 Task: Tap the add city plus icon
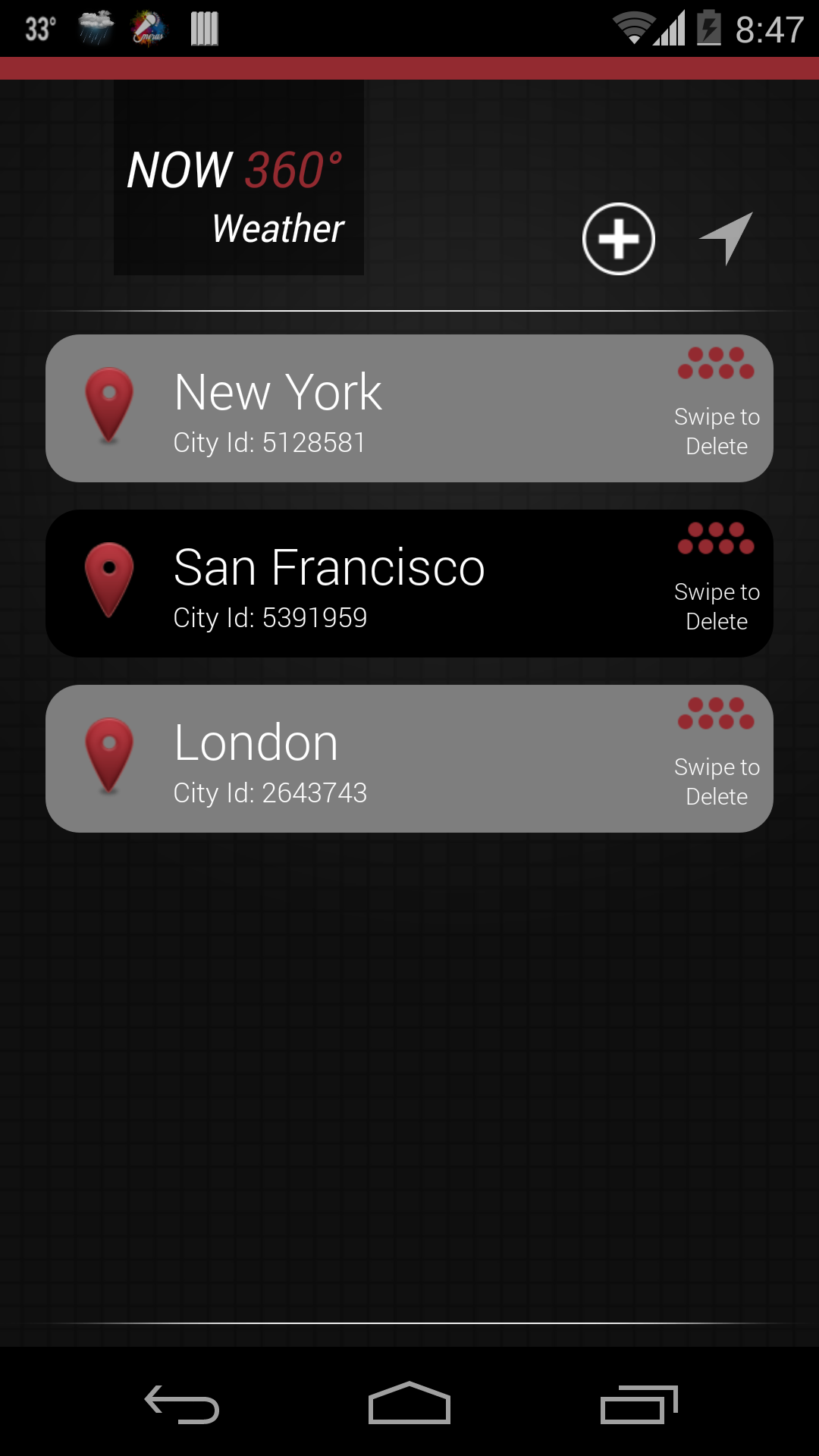point(618,239)
